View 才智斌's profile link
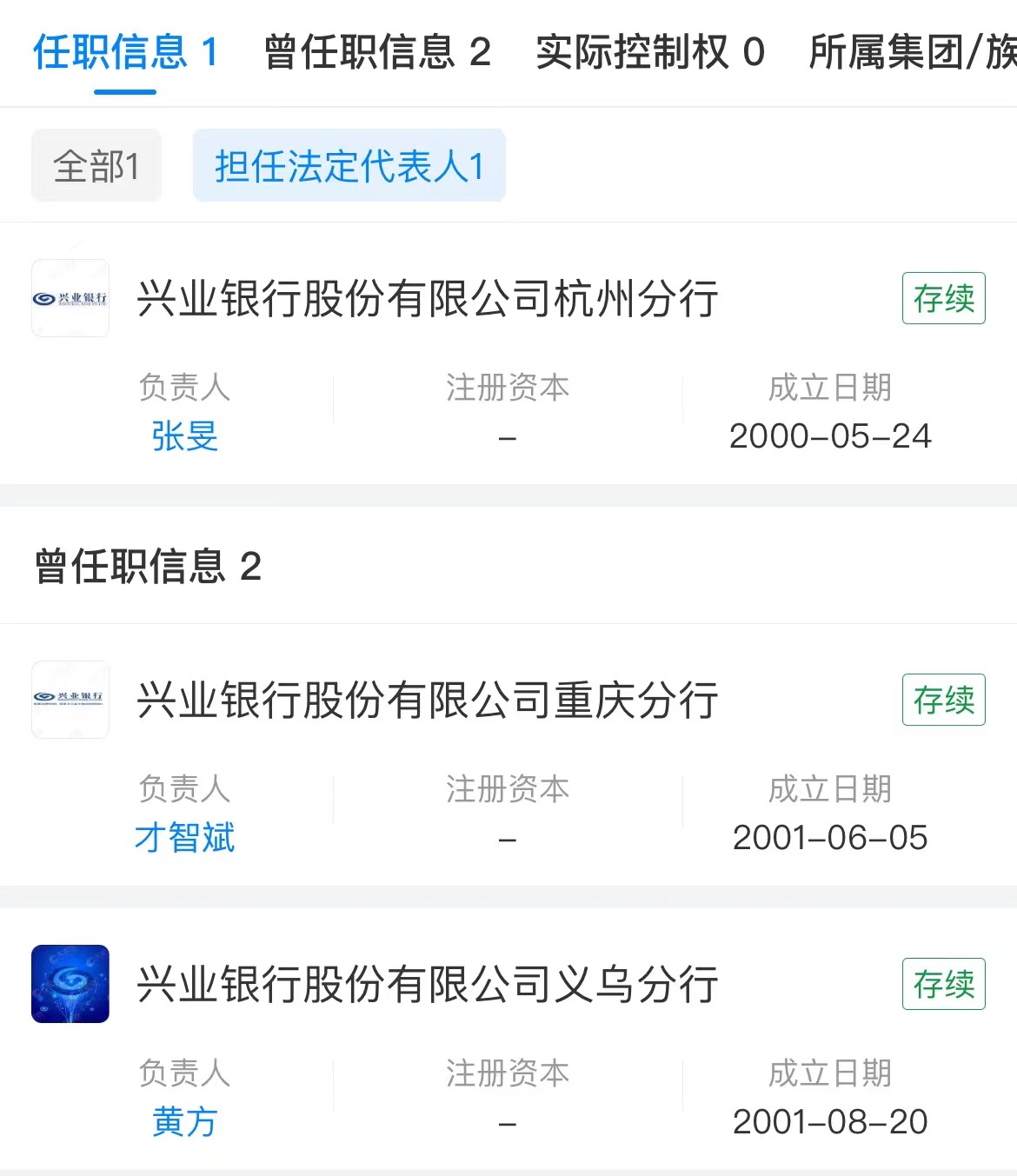The height and width of the screenshot is (1176, 1017). click(184, 838)
